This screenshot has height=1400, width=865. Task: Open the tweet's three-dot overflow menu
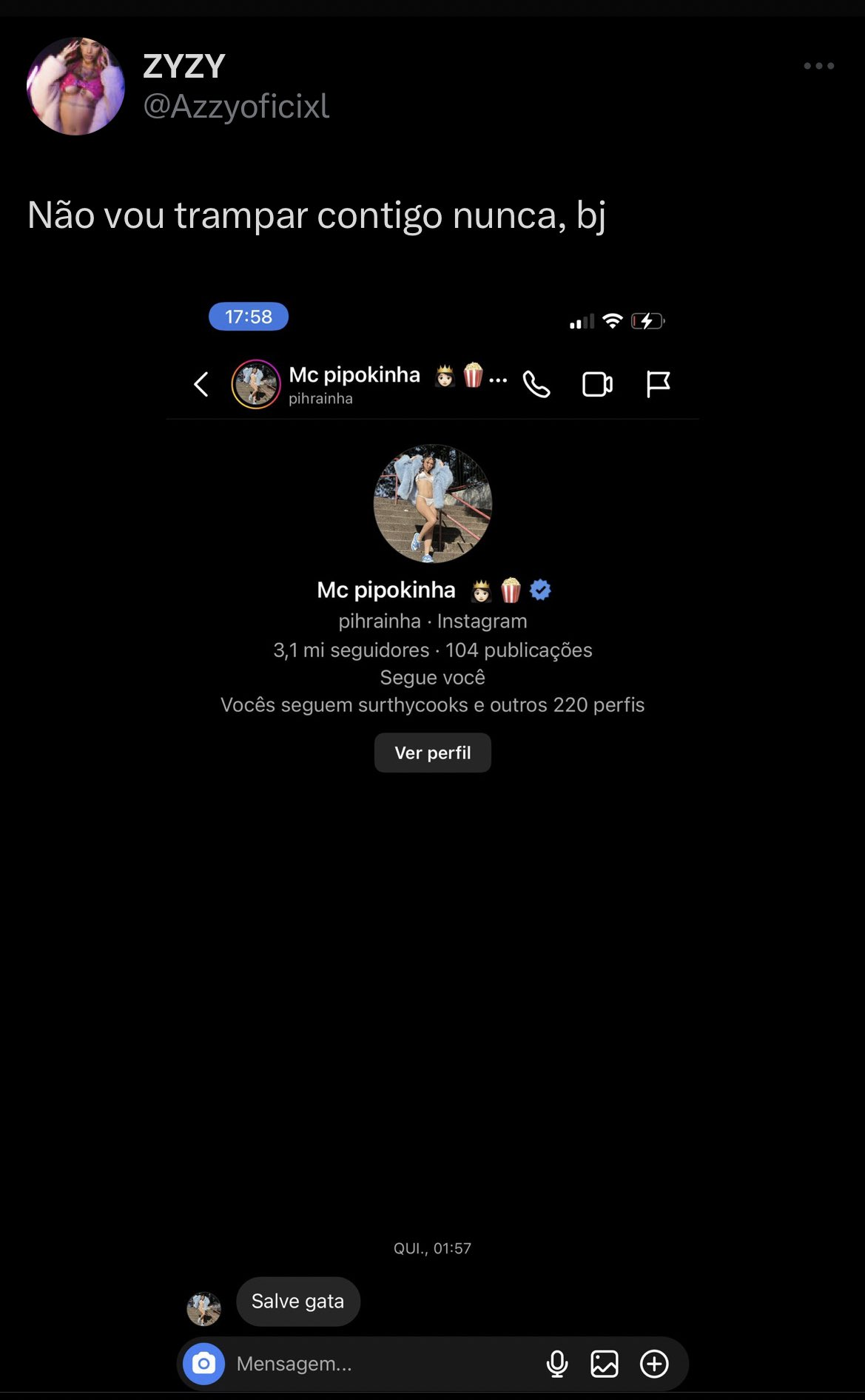pos(818,66)
